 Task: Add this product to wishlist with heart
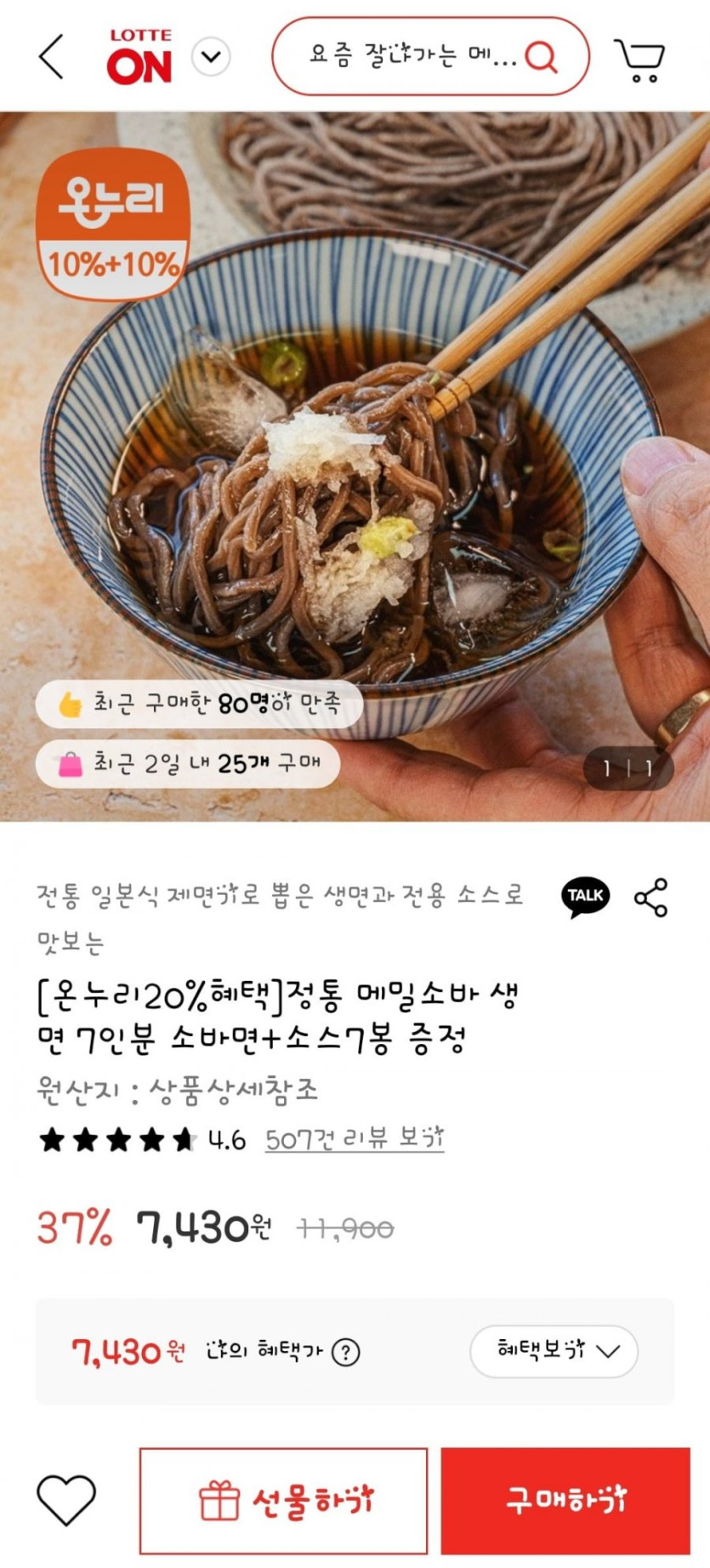coord(66,1500)
